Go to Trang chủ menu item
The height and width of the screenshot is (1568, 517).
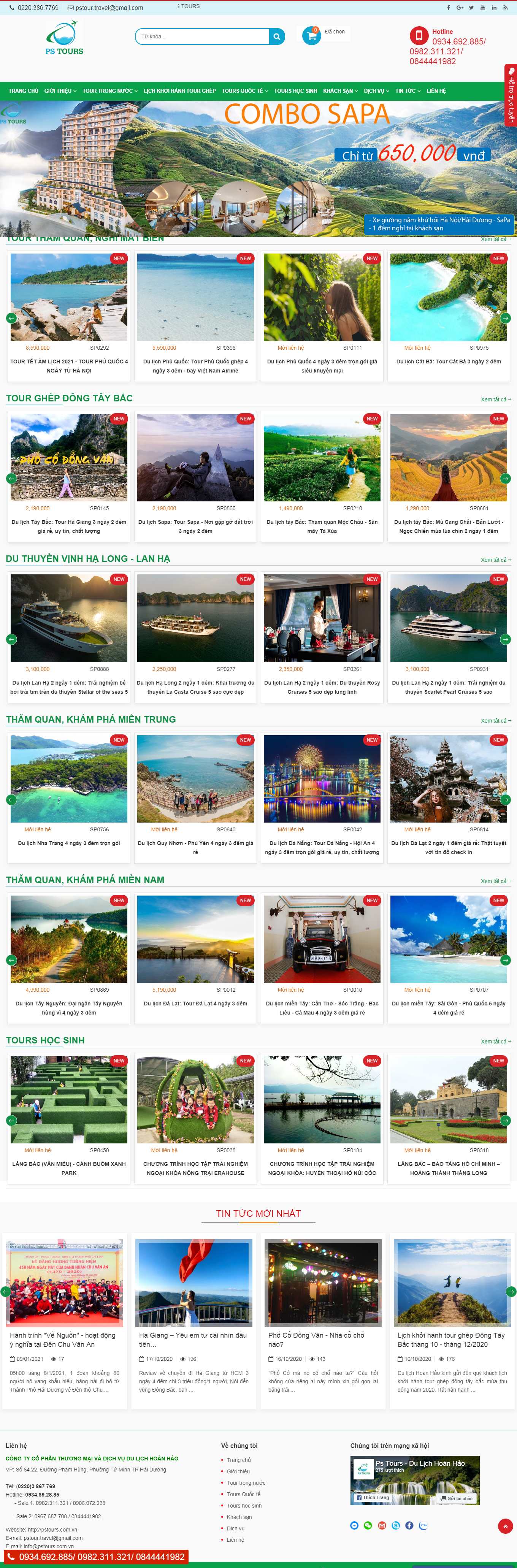[x=23, y=91]
